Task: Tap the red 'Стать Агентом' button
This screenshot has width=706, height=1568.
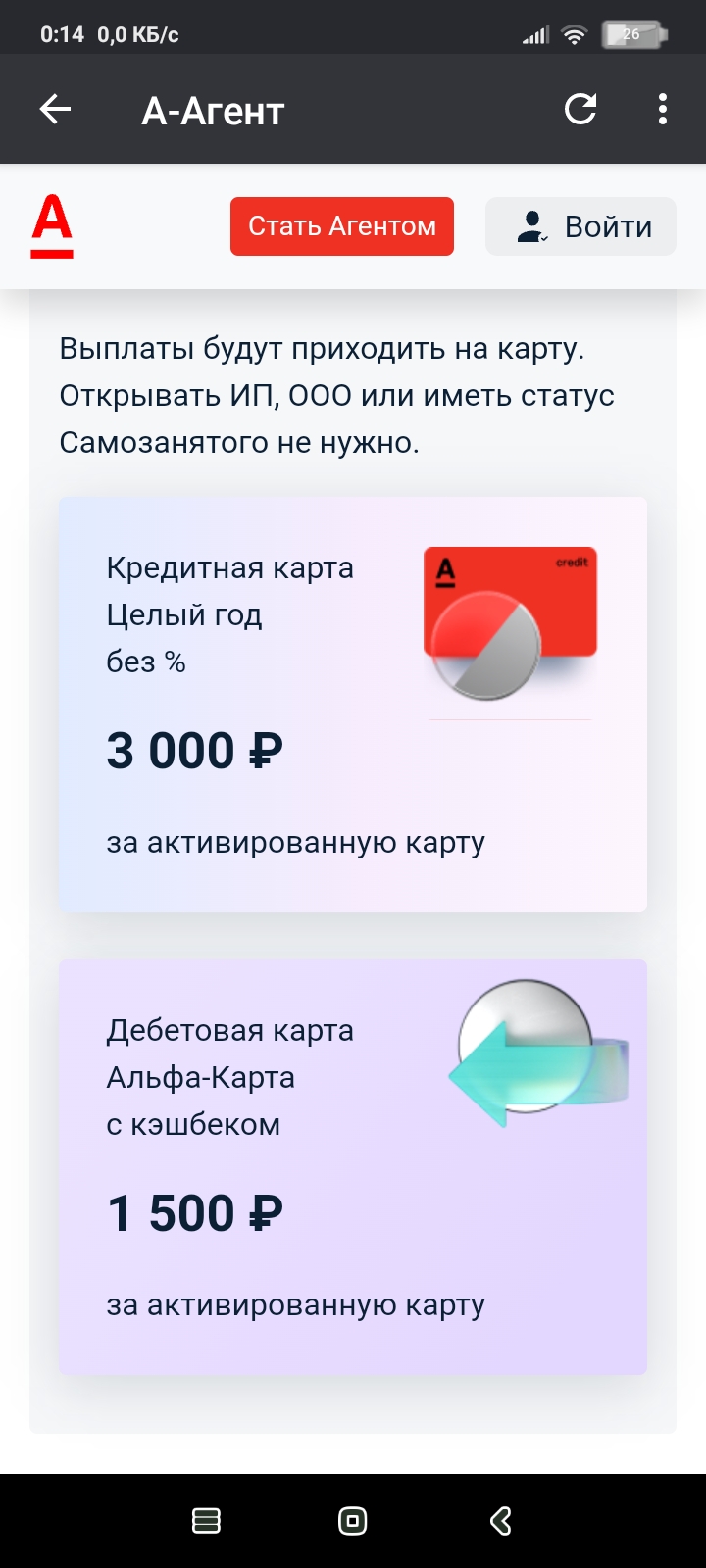Action: pyautogui.click(x=341, y=226)
